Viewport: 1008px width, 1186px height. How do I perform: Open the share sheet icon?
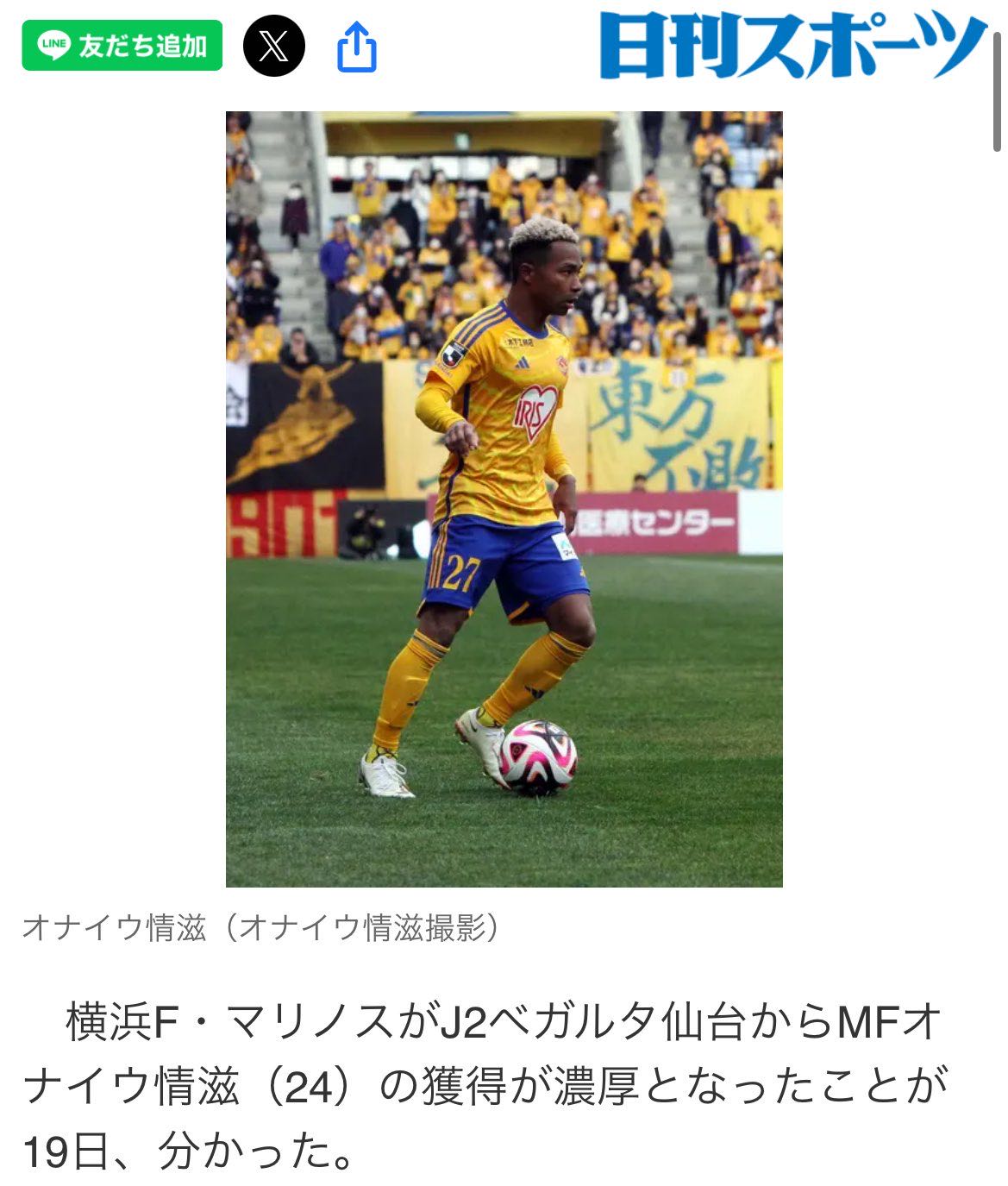[356, 47]
